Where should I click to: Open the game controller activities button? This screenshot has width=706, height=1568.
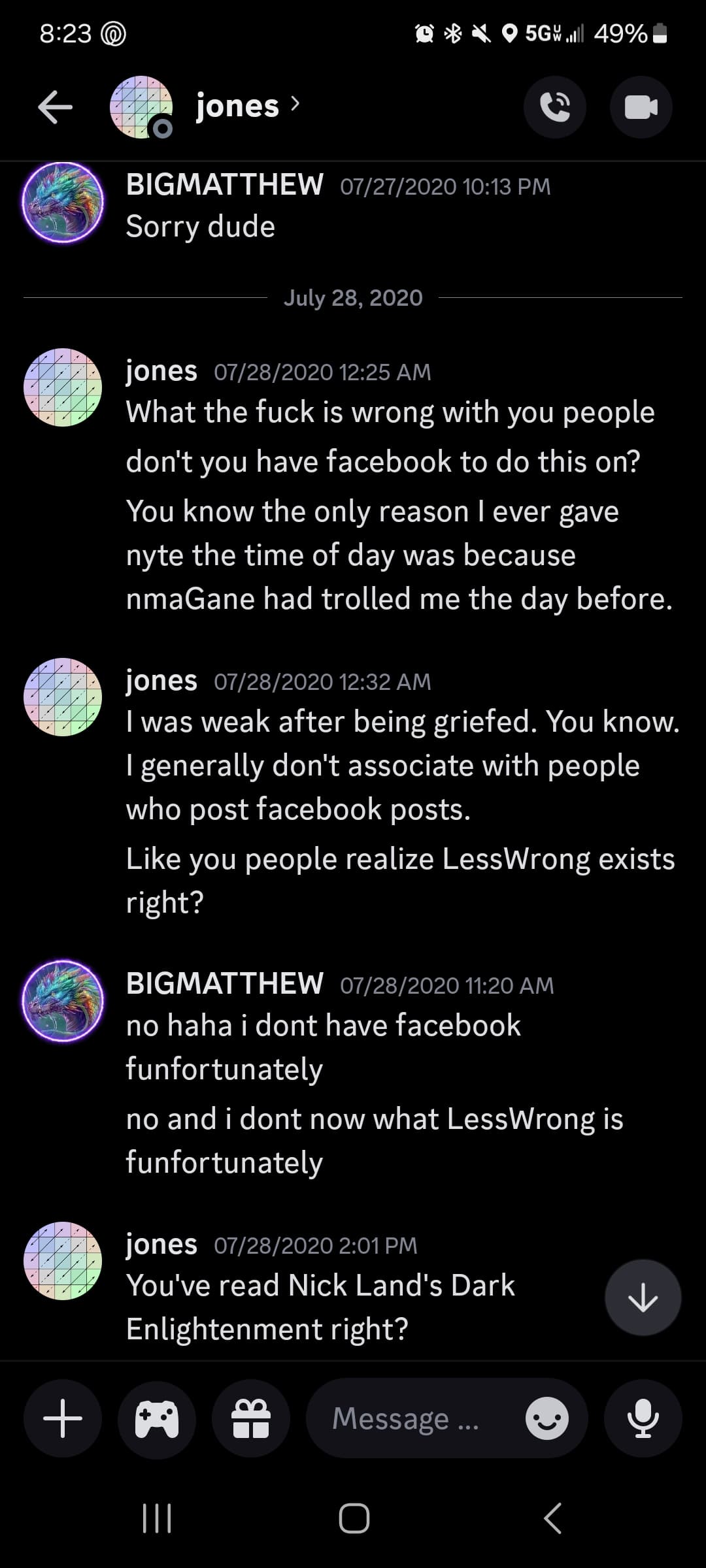point(157,1418)
